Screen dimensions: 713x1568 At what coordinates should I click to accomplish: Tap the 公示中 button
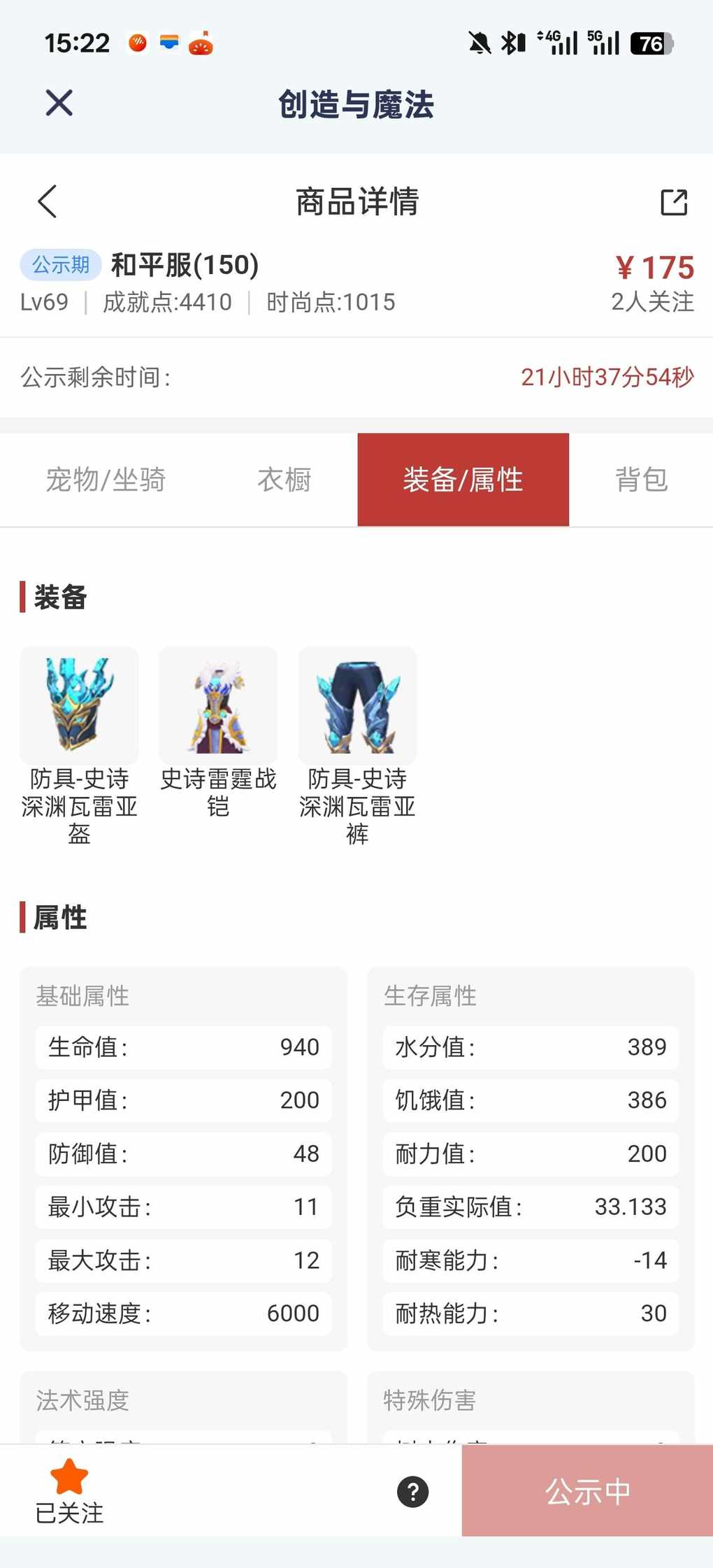[587, 1492]
